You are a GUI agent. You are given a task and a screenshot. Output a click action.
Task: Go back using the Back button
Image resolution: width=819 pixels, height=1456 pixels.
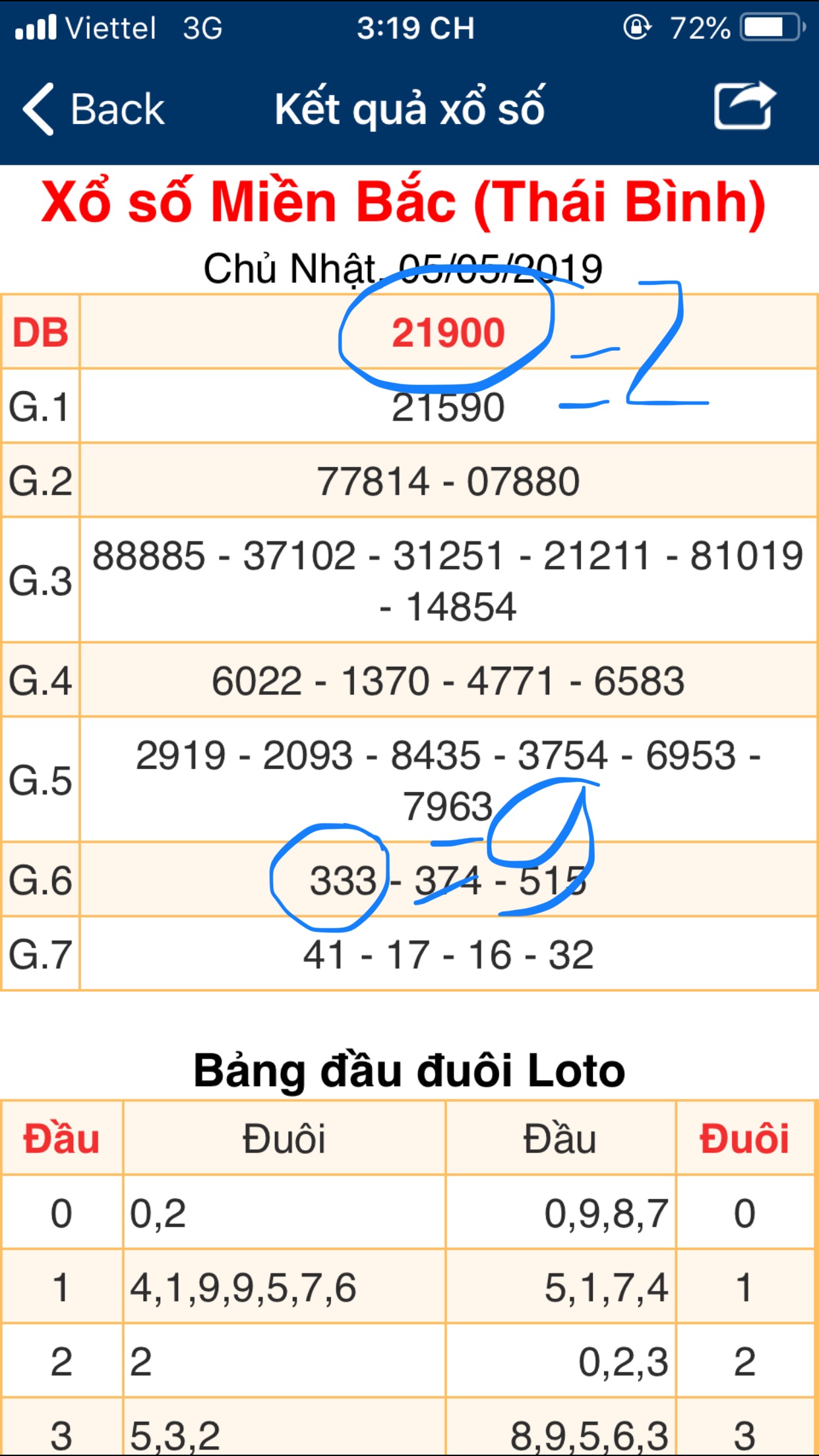tap(94, 109)
